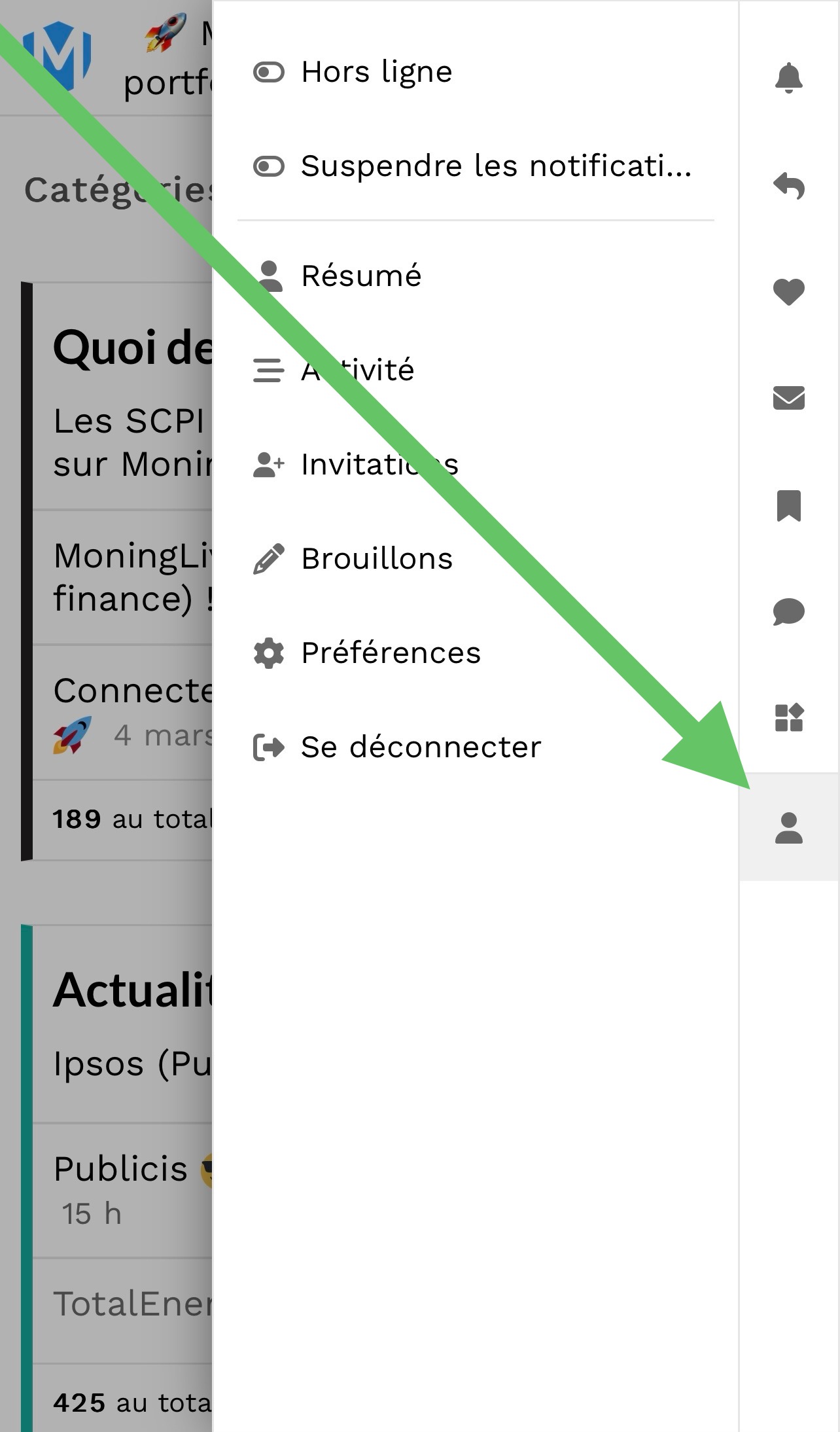Toggle the Hors ligne switch
840x1432 pixels.
(476, 72)
